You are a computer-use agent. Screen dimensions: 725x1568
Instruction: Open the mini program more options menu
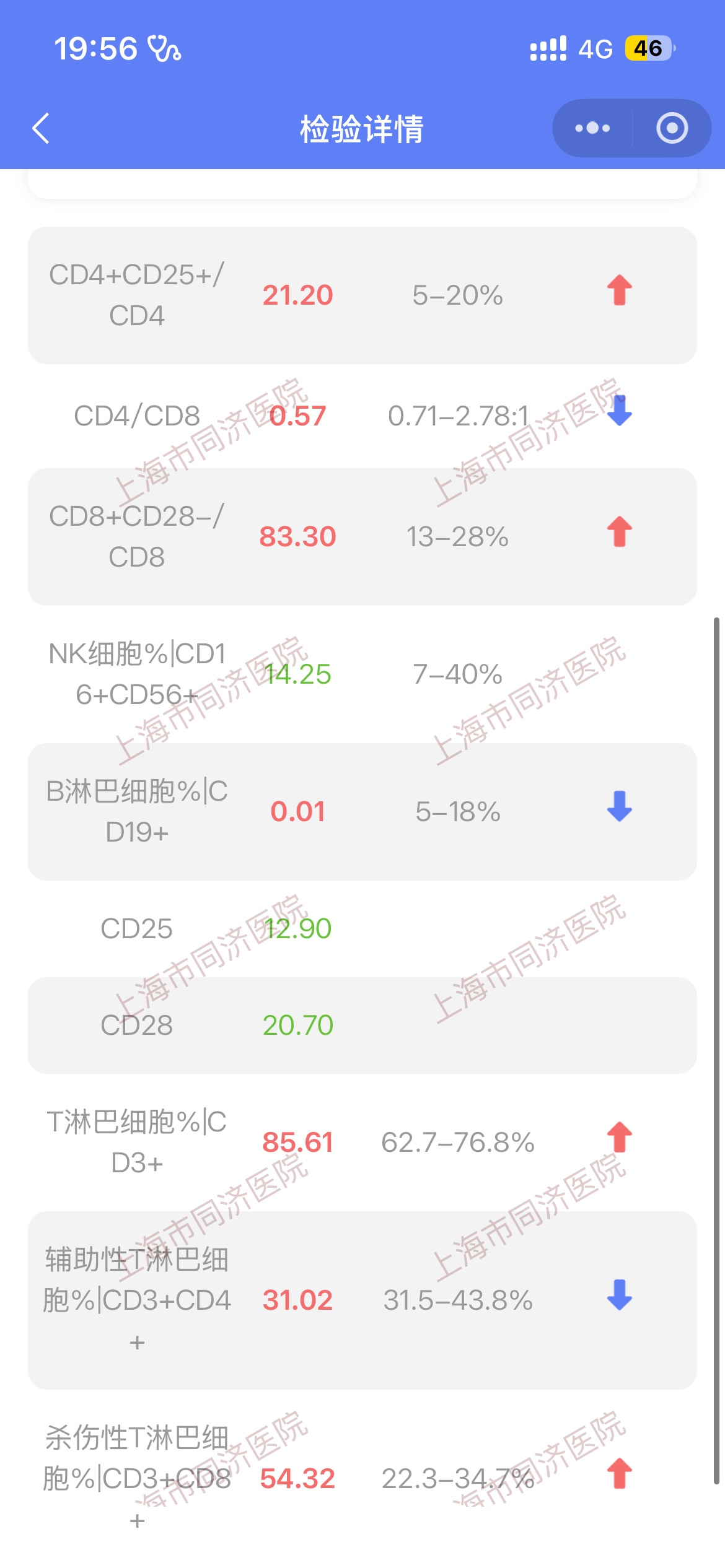coord(592,128)
